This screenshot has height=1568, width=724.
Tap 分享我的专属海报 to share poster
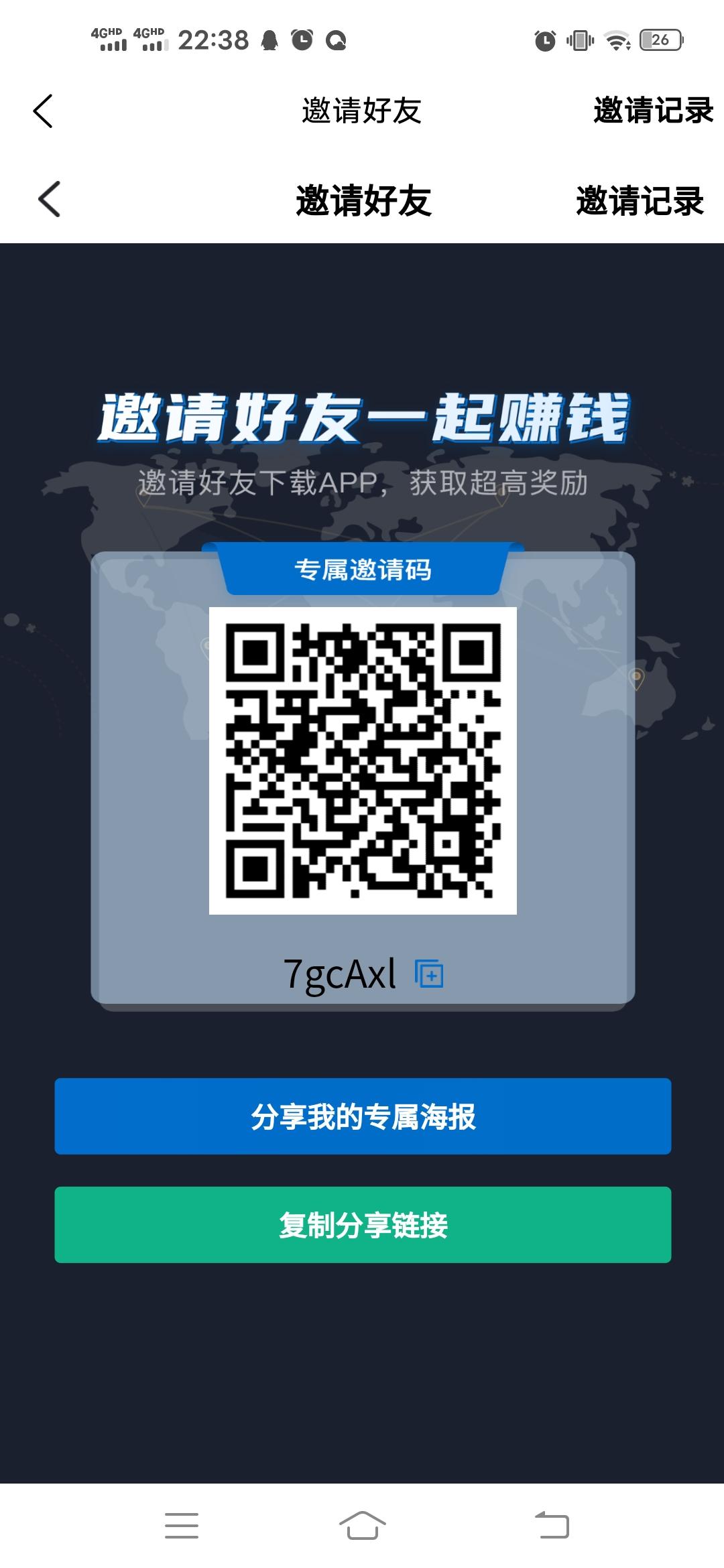pyautogui.click(x=362, y=1116)
